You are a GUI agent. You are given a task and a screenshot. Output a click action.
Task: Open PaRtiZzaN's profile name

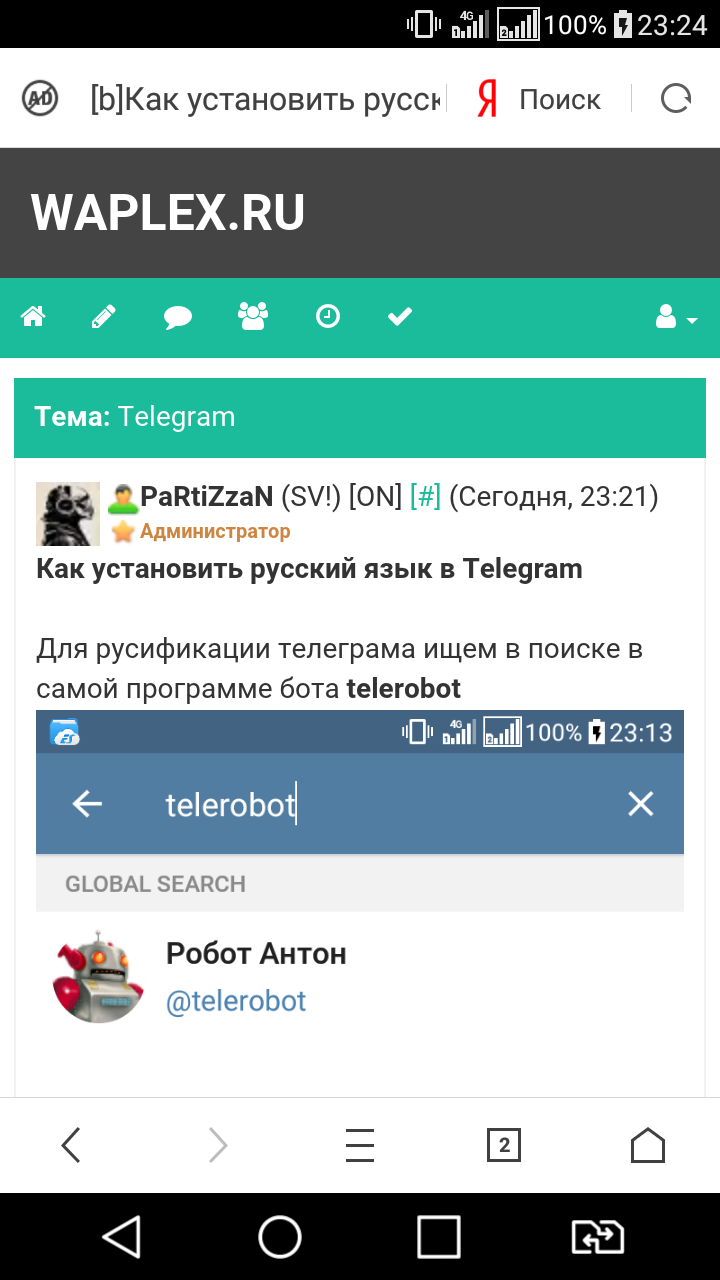click(x=206, y=496)
